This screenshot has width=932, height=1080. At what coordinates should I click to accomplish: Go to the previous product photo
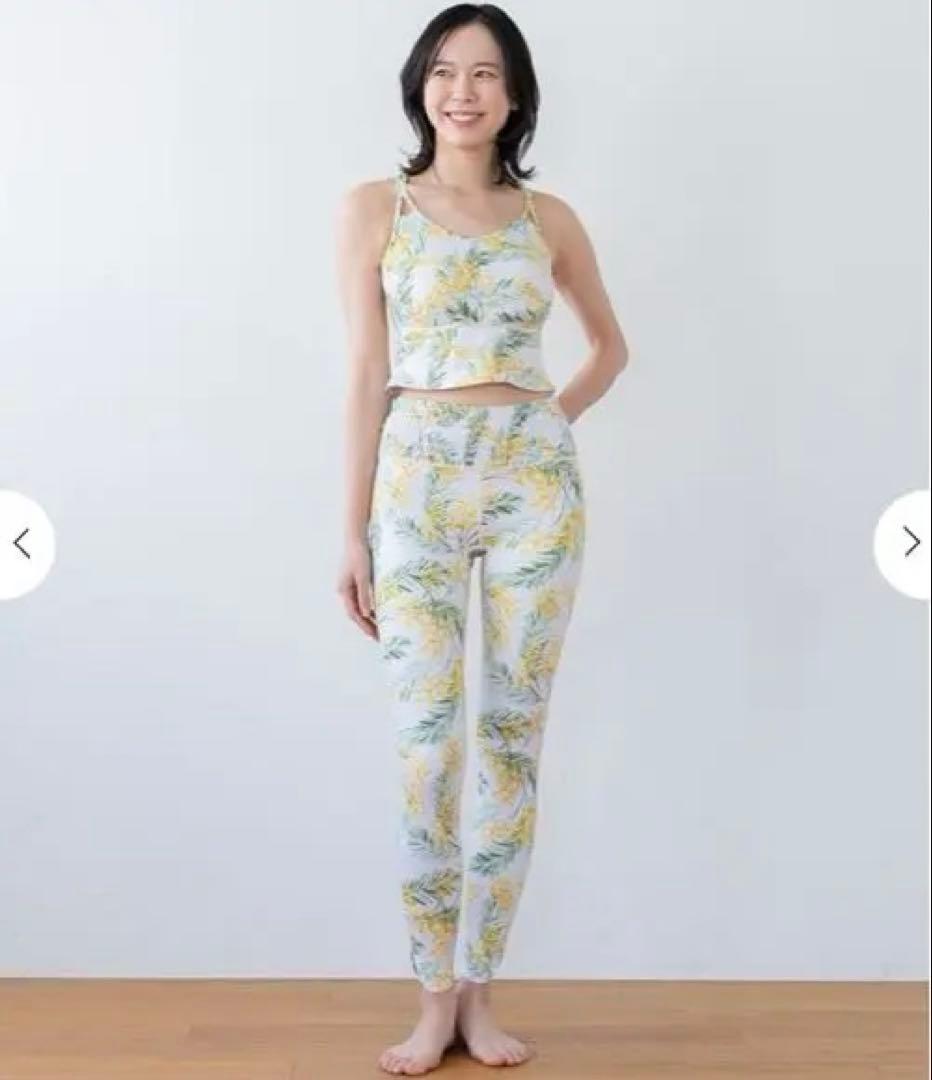coord(23,544)
